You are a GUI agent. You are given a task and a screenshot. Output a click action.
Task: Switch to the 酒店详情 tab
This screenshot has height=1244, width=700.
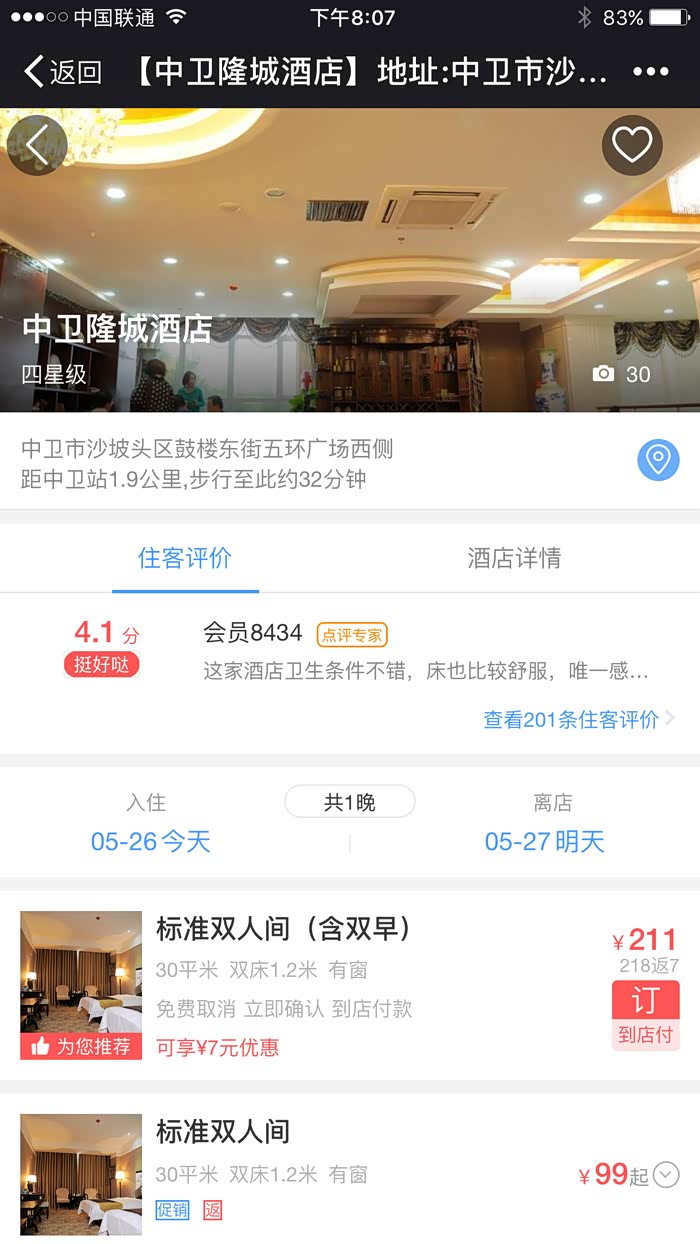pos(514,558)
